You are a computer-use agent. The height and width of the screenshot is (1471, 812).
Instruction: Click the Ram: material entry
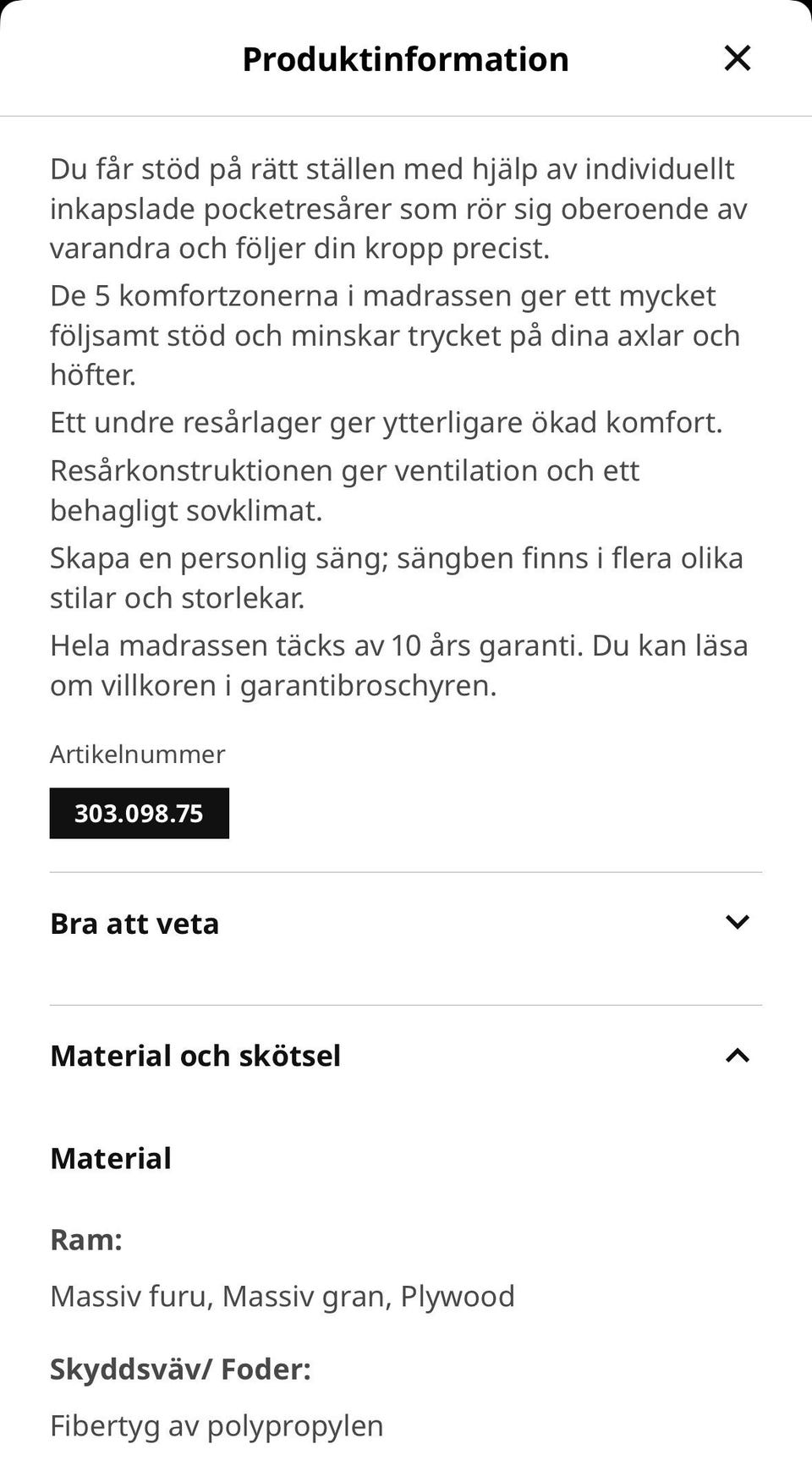coord(86,1240)
